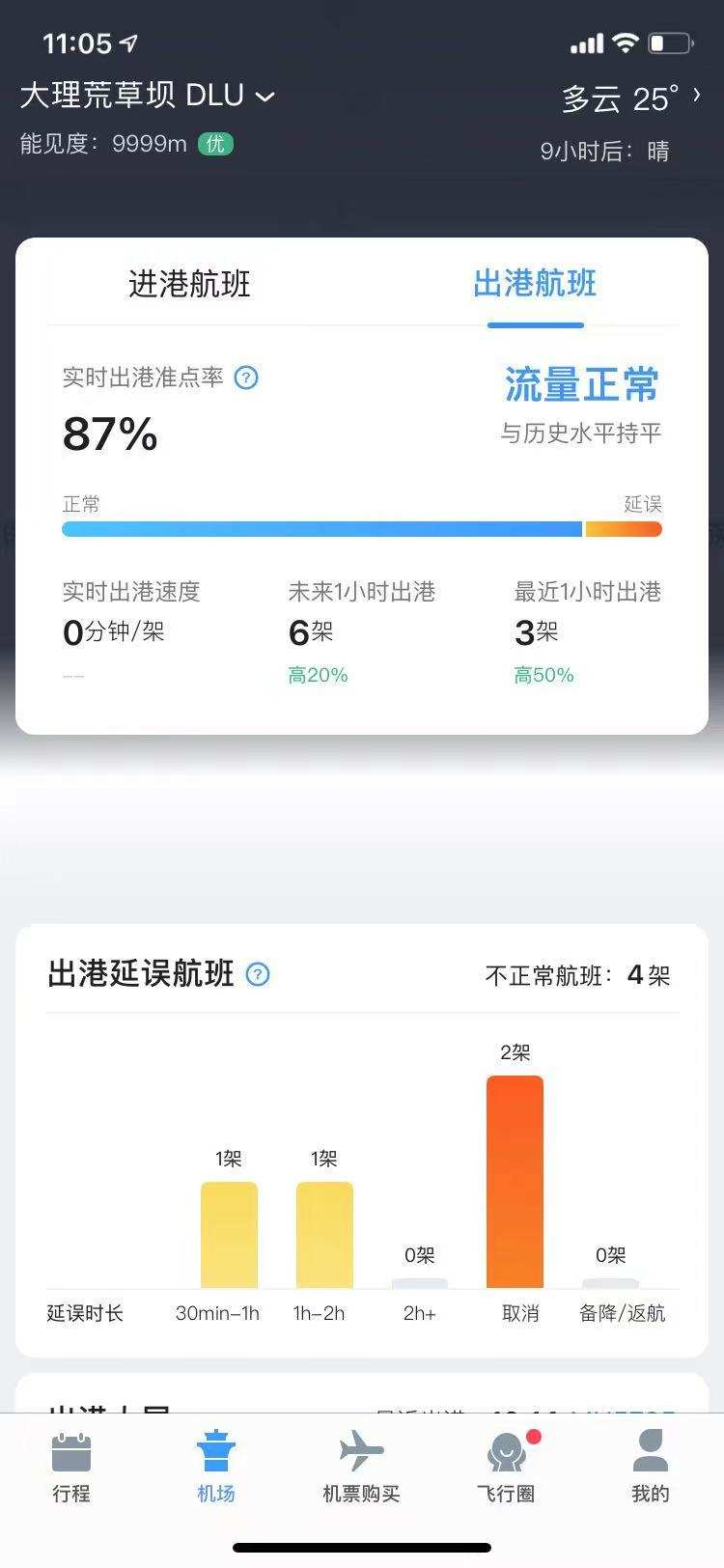Open the 机票购买 tab
724x1568 pixels.
(x=361, y=1467)
